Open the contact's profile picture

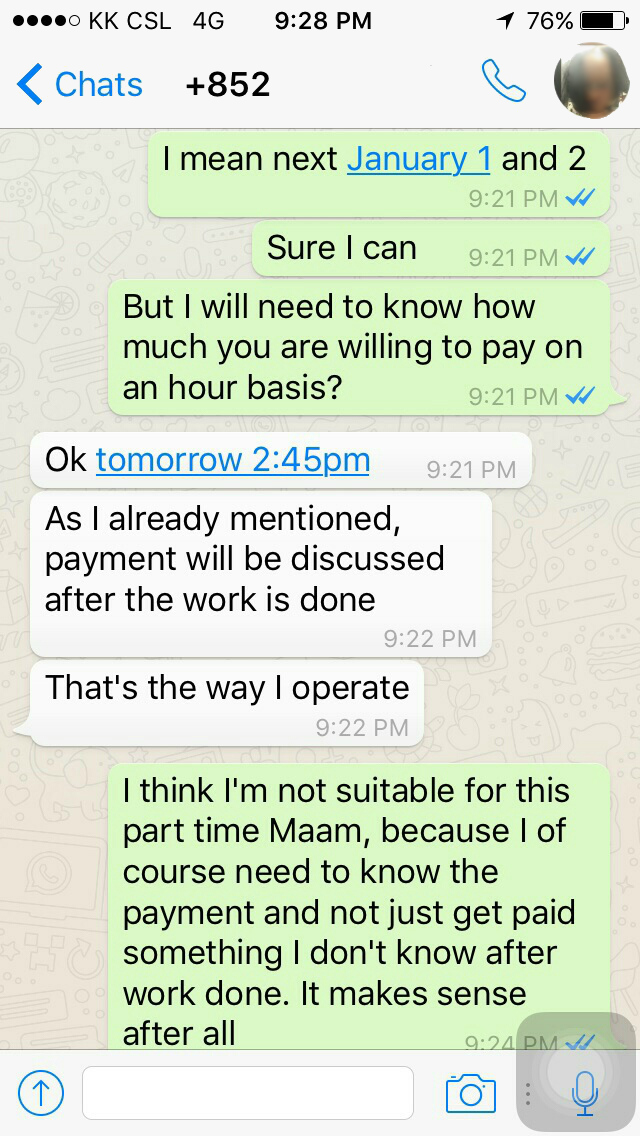click(591, 84)
